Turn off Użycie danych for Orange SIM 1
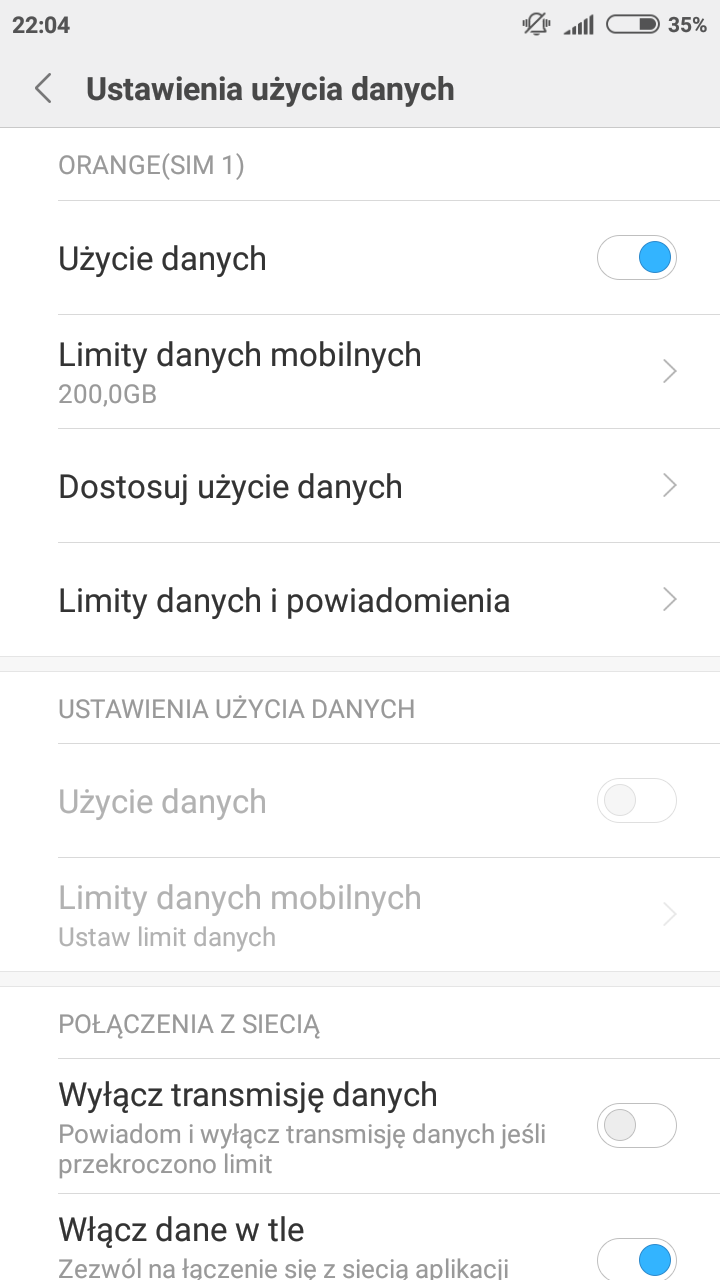 pos(637,258)
